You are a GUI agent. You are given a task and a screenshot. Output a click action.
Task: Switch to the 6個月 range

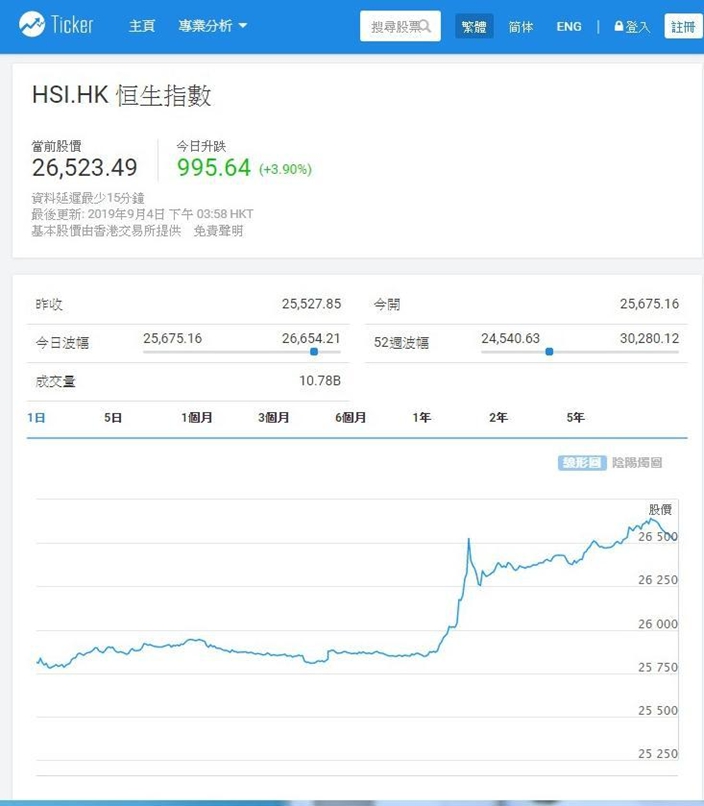coord(350,417)
